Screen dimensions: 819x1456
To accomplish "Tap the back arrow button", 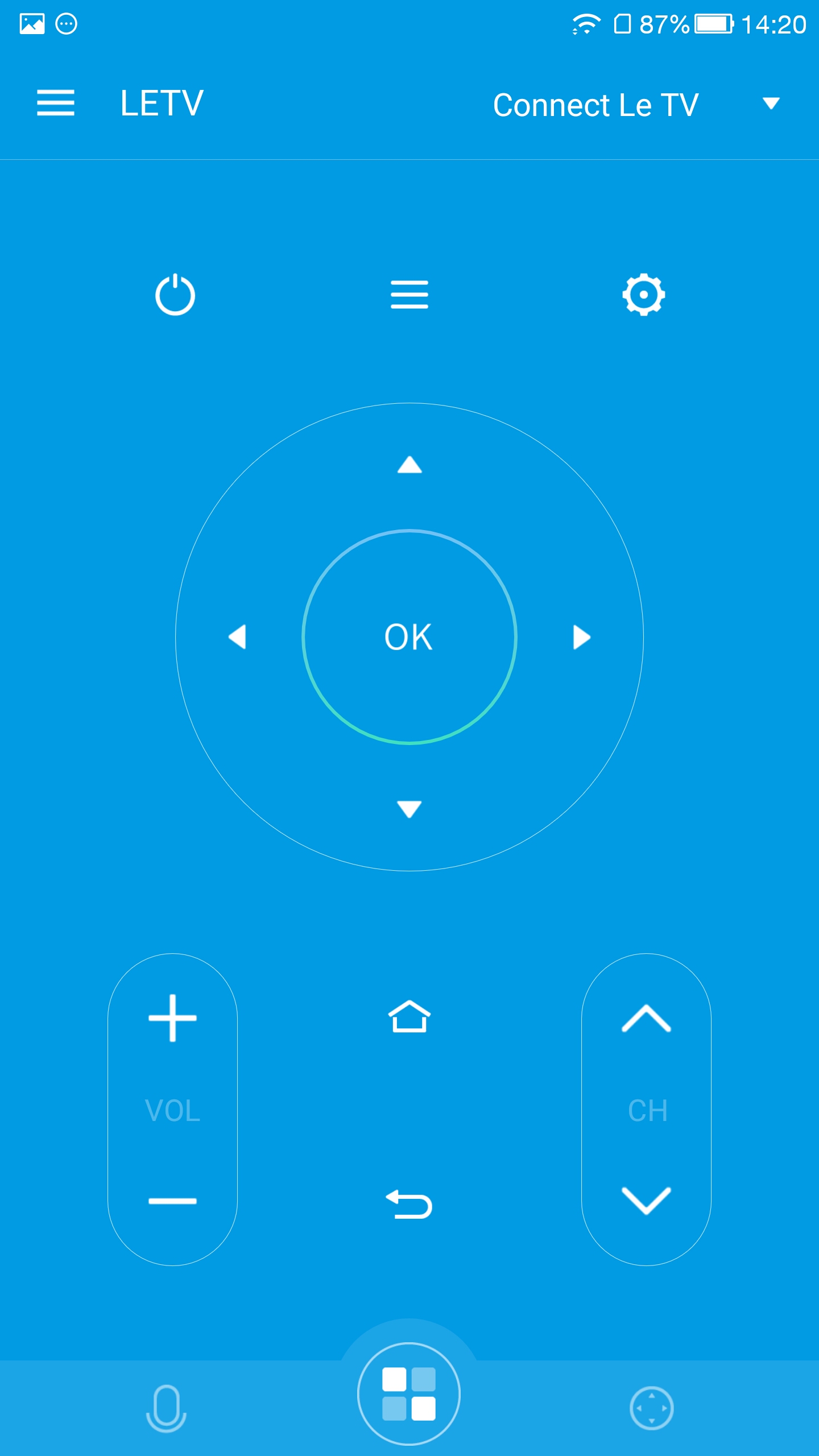I will pos(409,1203).
